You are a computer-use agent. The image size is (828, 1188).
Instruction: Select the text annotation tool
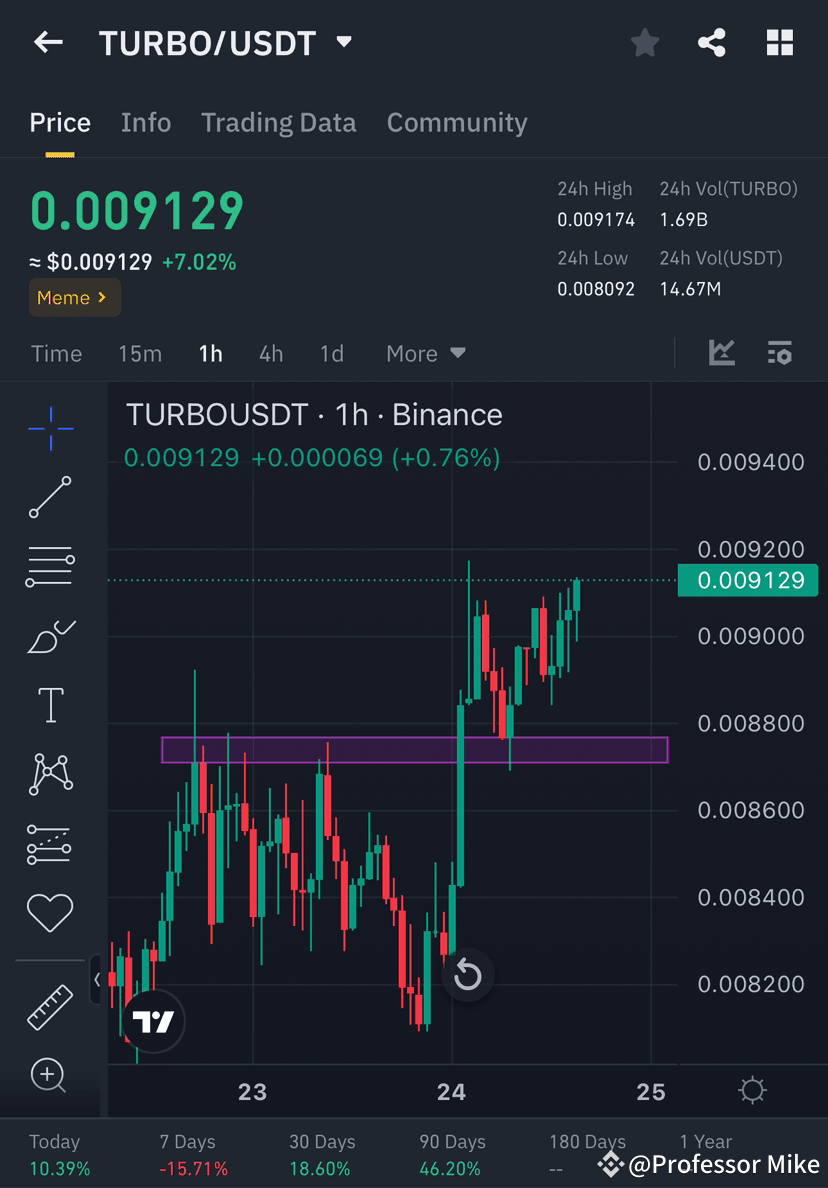pos(50,704)
